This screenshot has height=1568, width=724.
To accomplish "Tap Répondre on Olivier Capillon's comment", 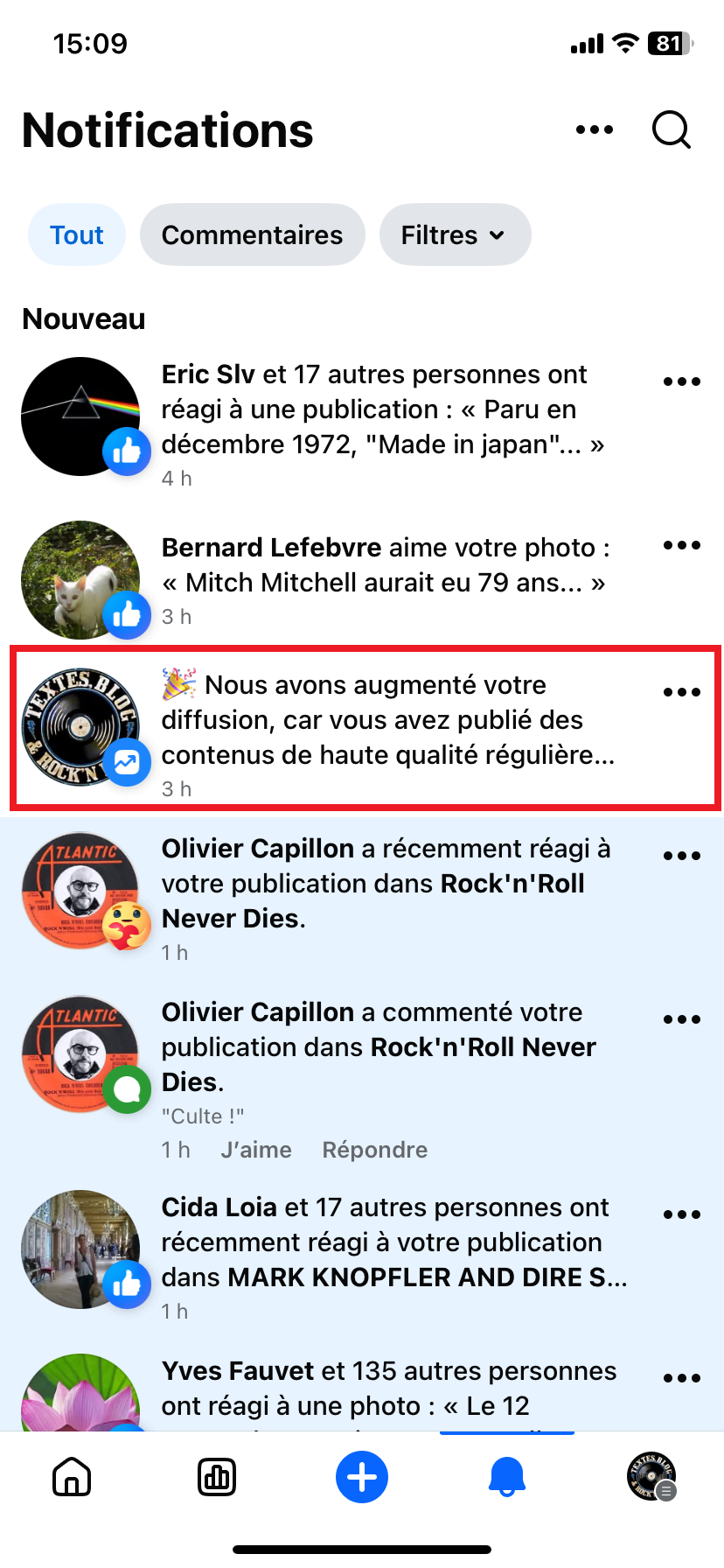I will click(375, 1150).
